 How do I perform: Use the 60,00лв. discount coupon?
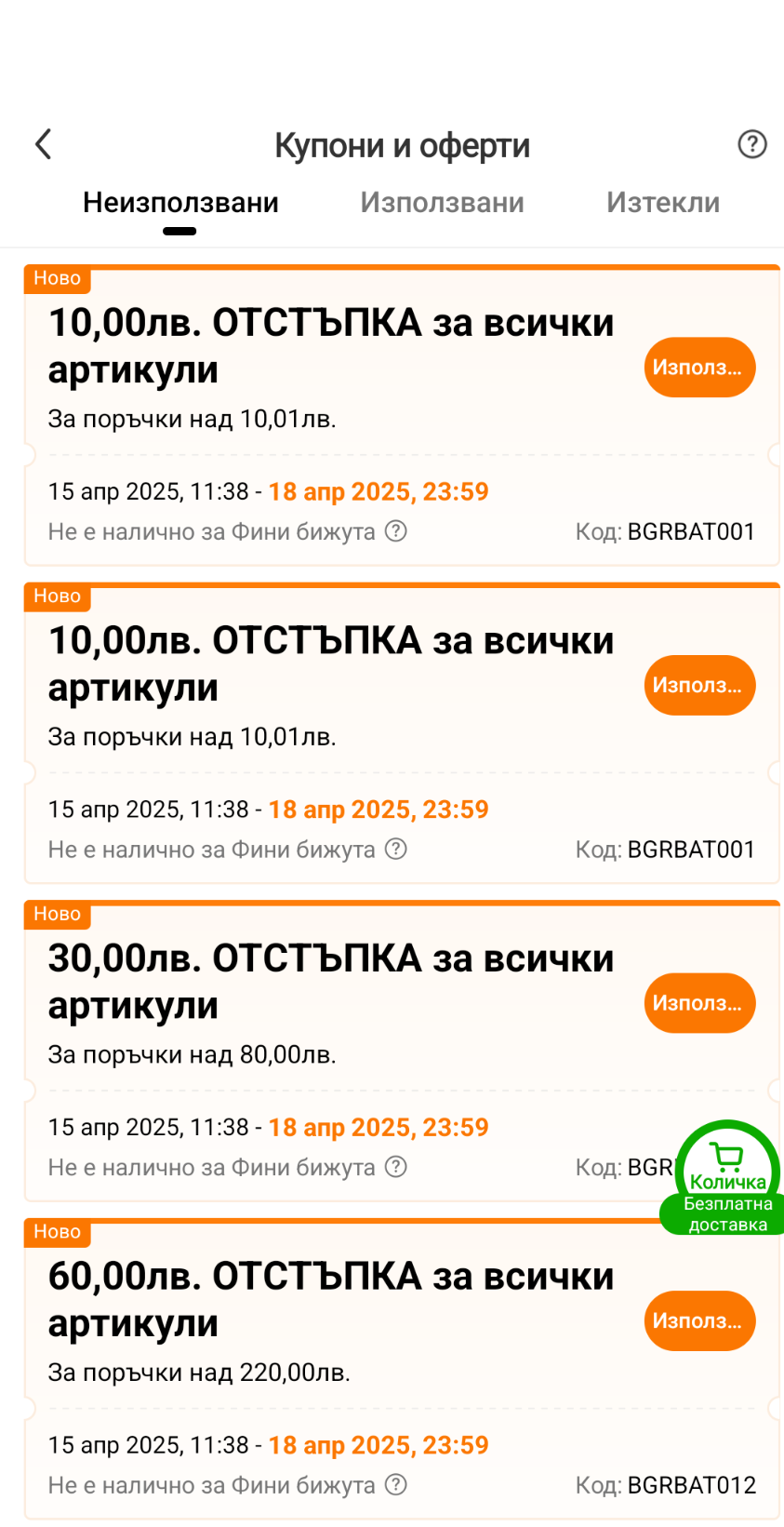[699, 1320]
